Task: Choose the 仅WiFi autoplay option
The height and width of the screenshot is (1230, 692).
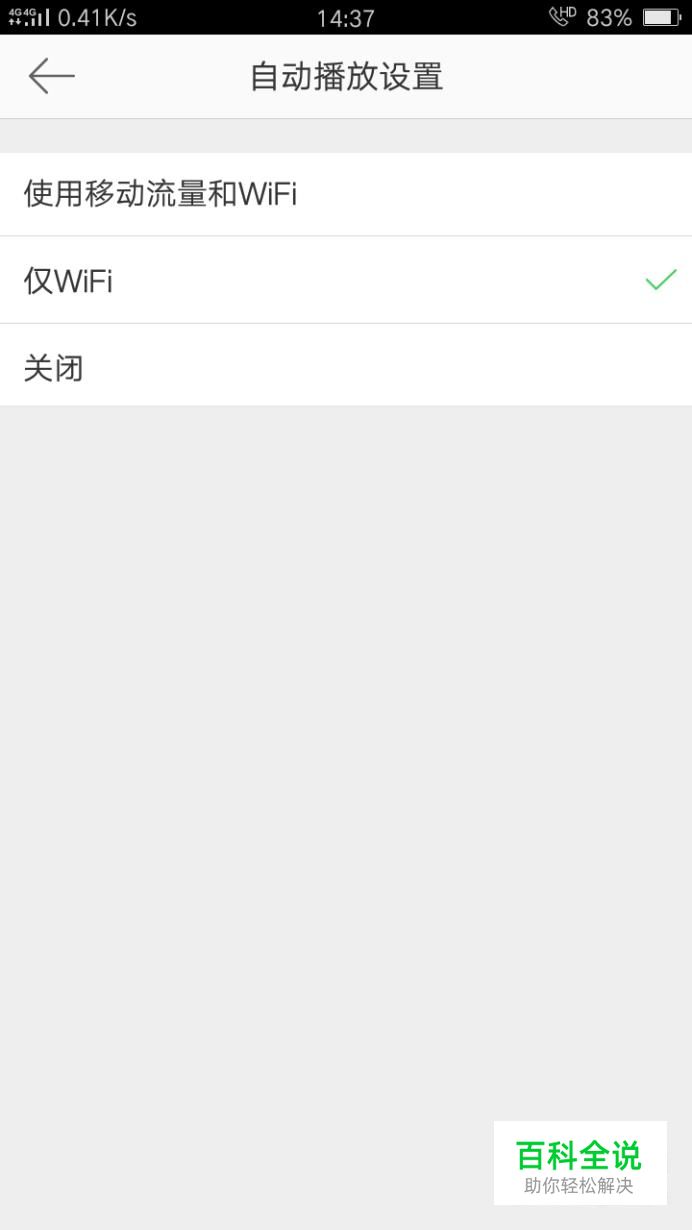Action: click(x=346, y=280)
